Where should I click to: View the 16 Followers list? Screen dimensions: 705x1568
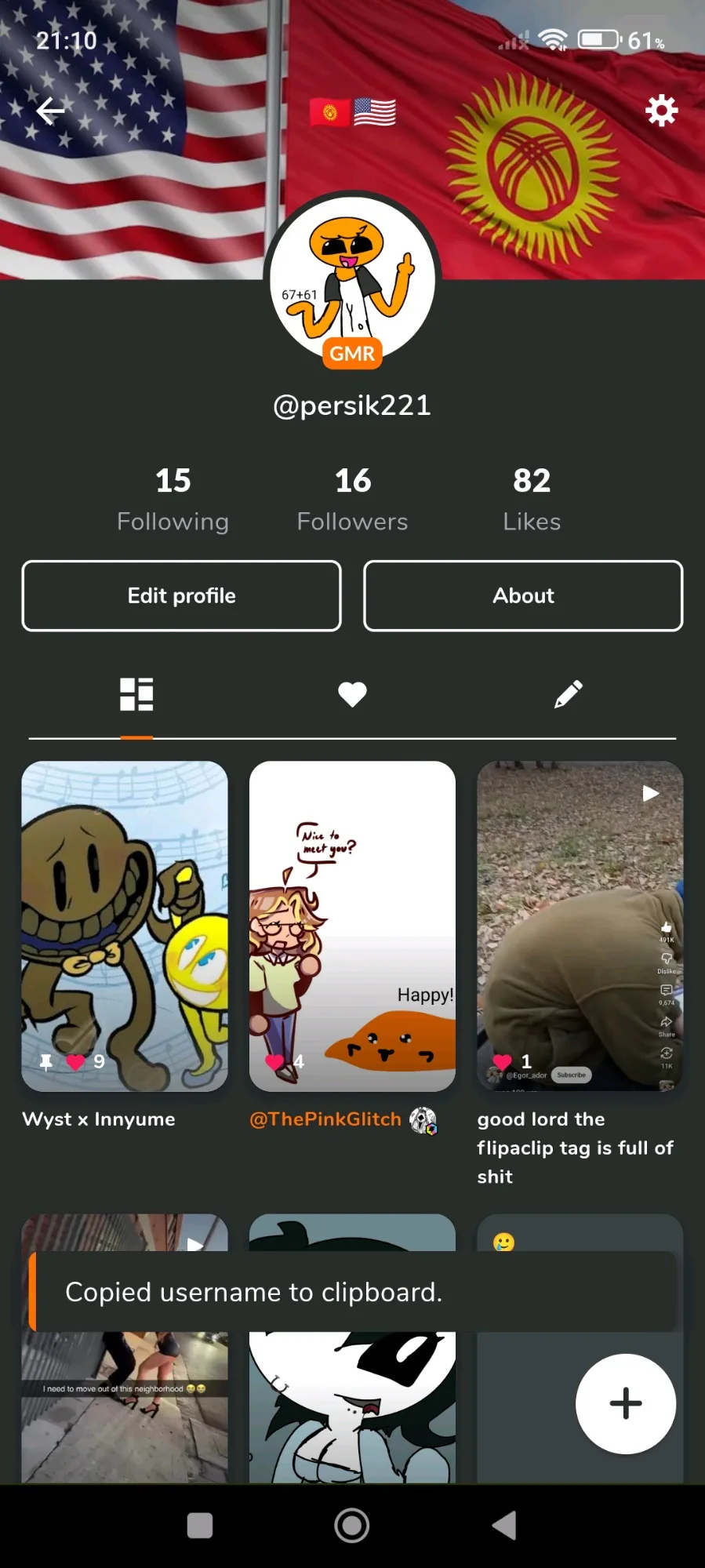coord(352,500)
